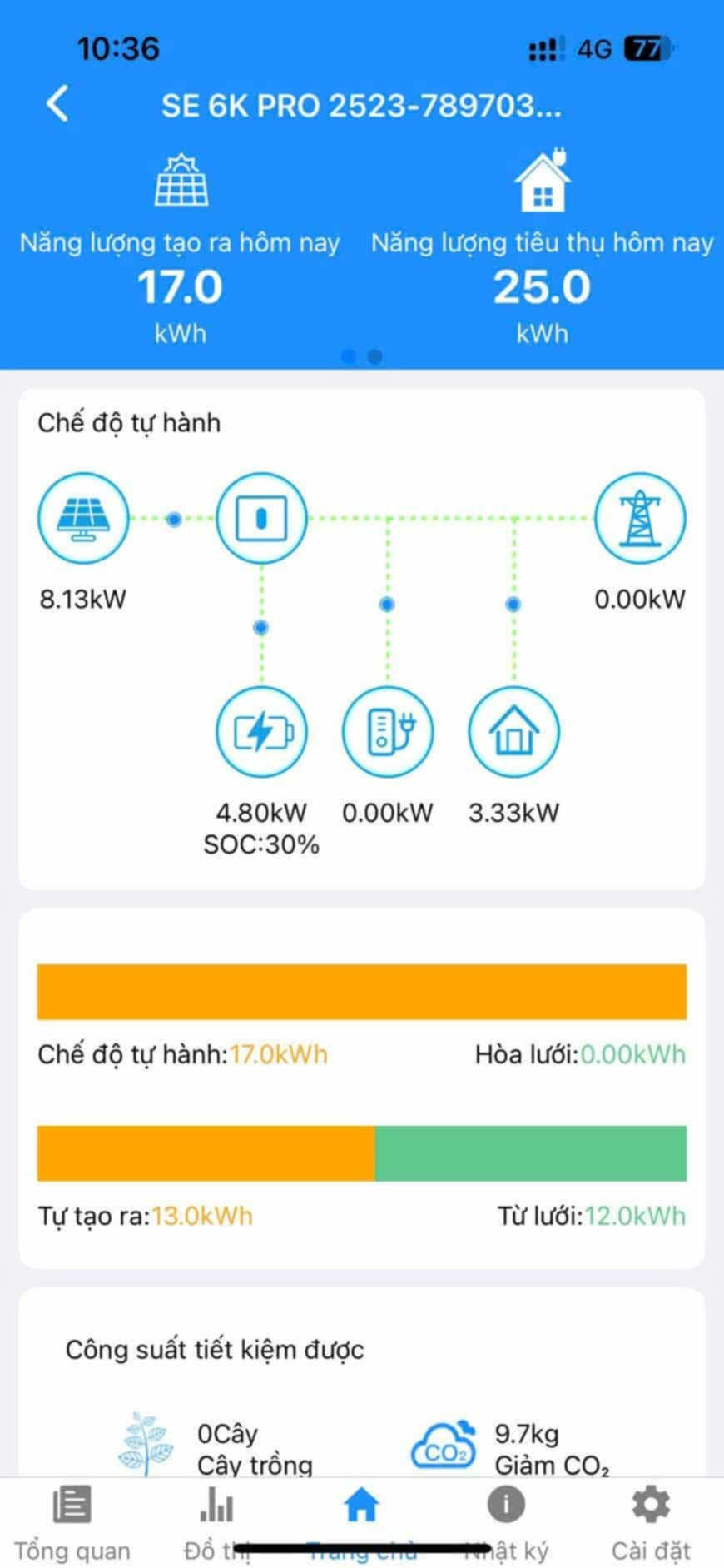The width and height of the screenshot is (724, 1568).
Task: Open the Đồ thị tab
Action: (x=216, y=1522)
